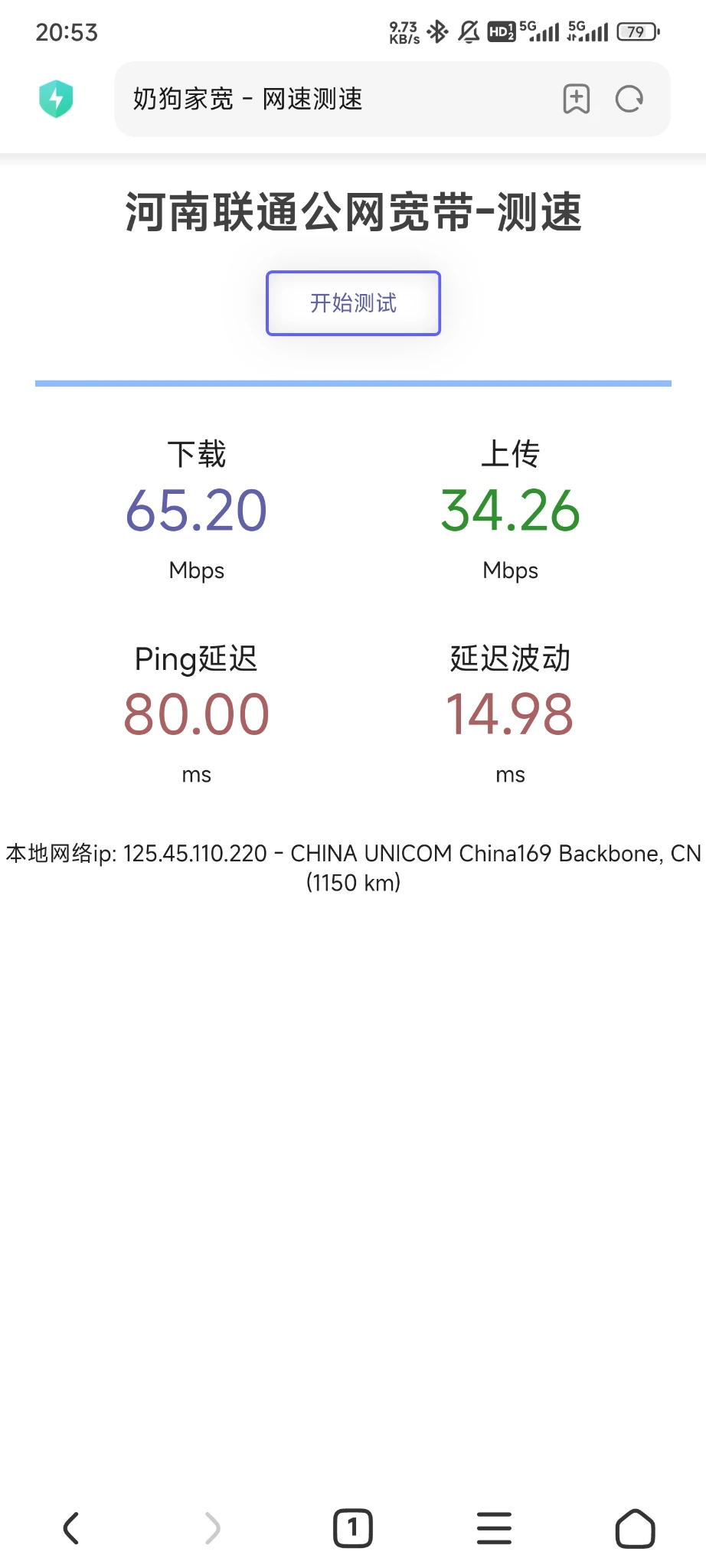Tap the 开始测试 button to start speed test
The height and width of the screenshot is (1568, 706).
coord(353,303)
